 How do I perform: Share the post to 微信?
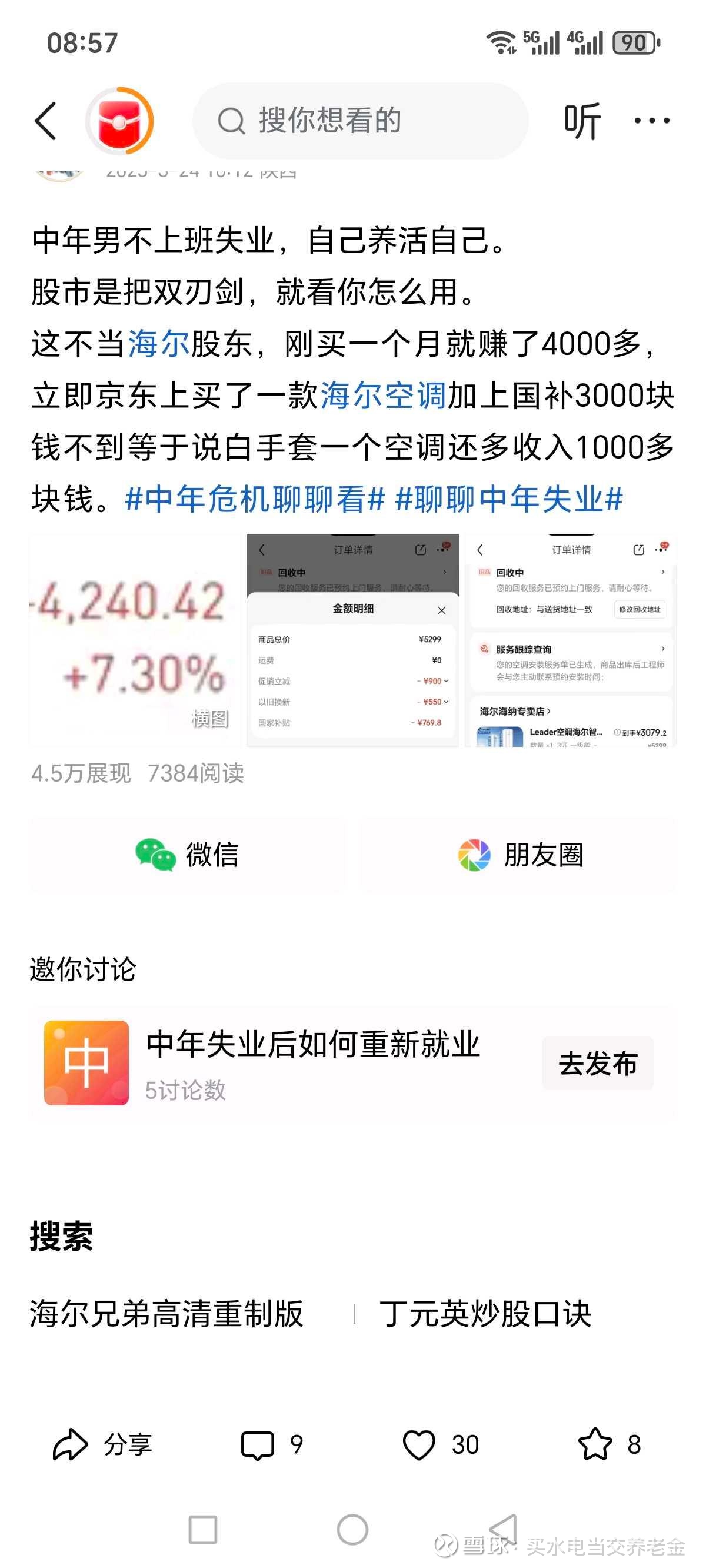pyautogui.click(x=187, y=855)
